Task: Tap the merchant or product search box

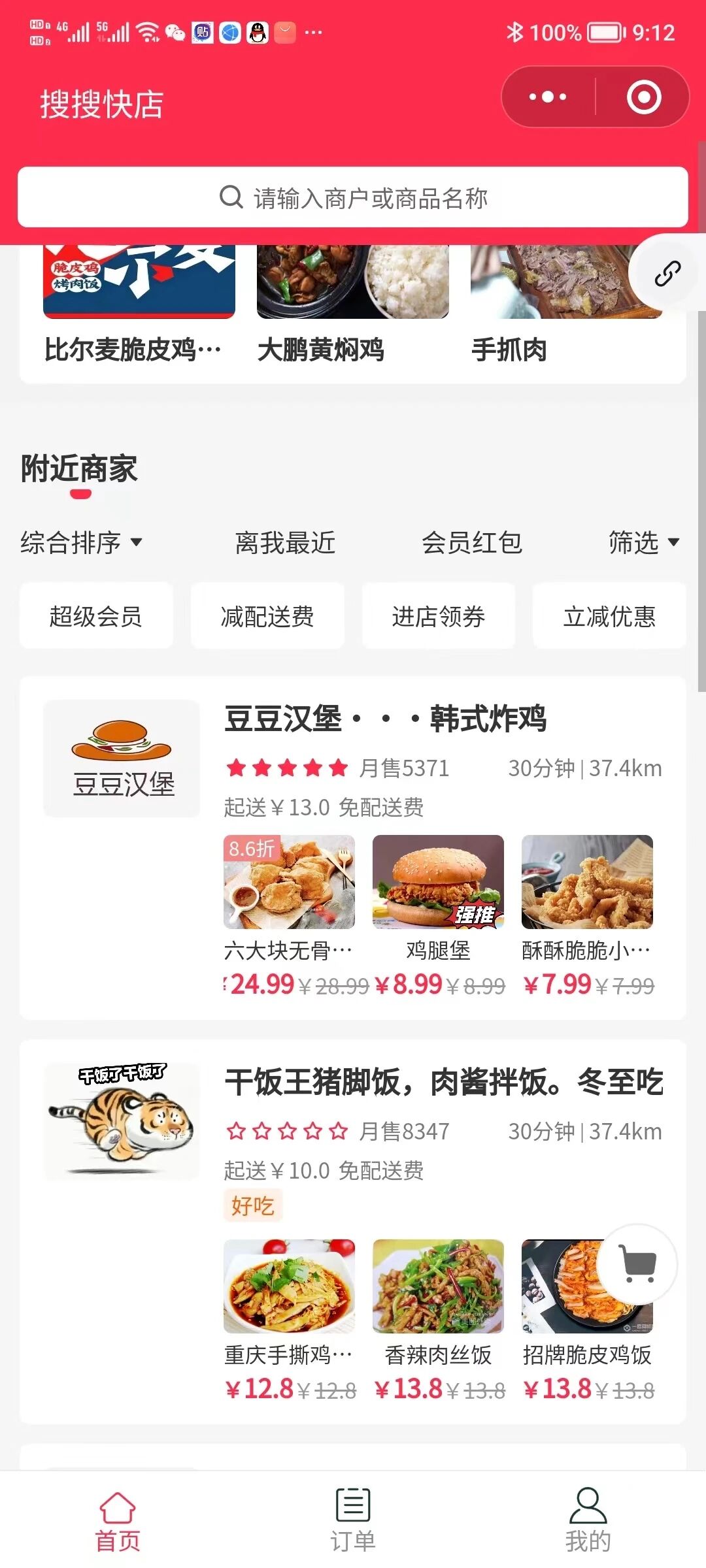Action: coord(353,197)
